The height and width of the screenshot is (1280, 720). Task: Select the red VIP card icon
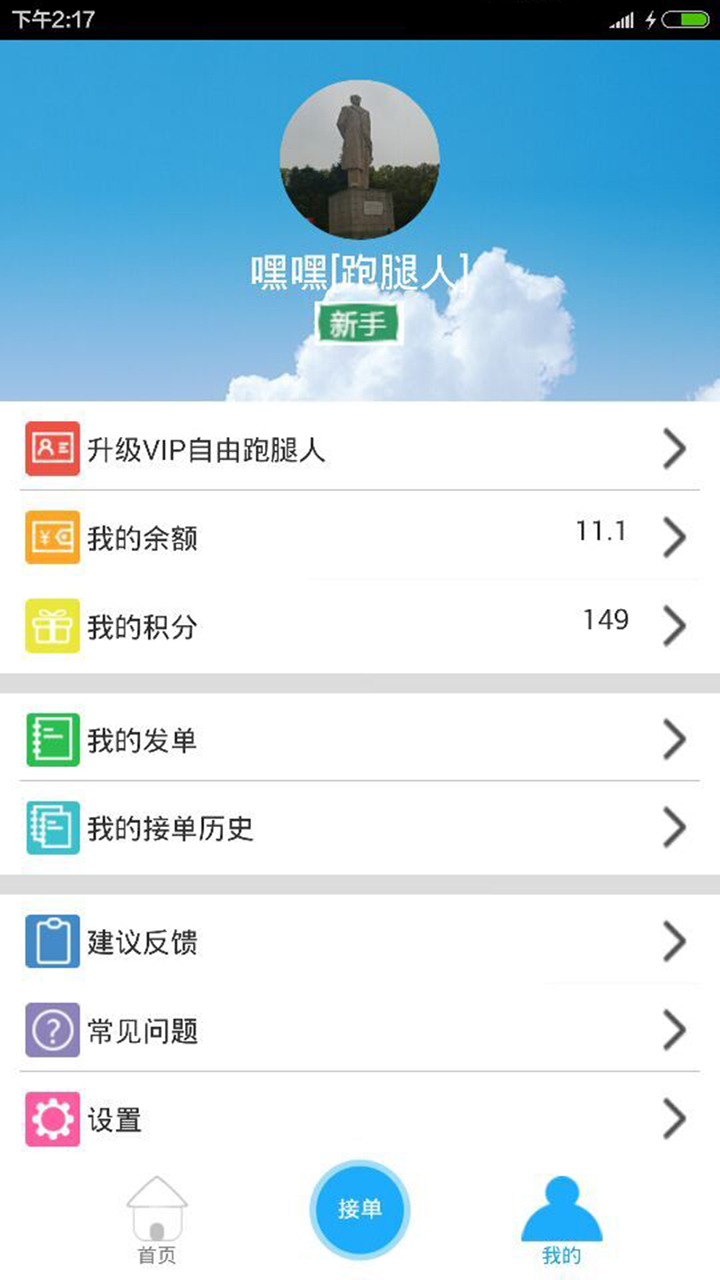[52, 449]
